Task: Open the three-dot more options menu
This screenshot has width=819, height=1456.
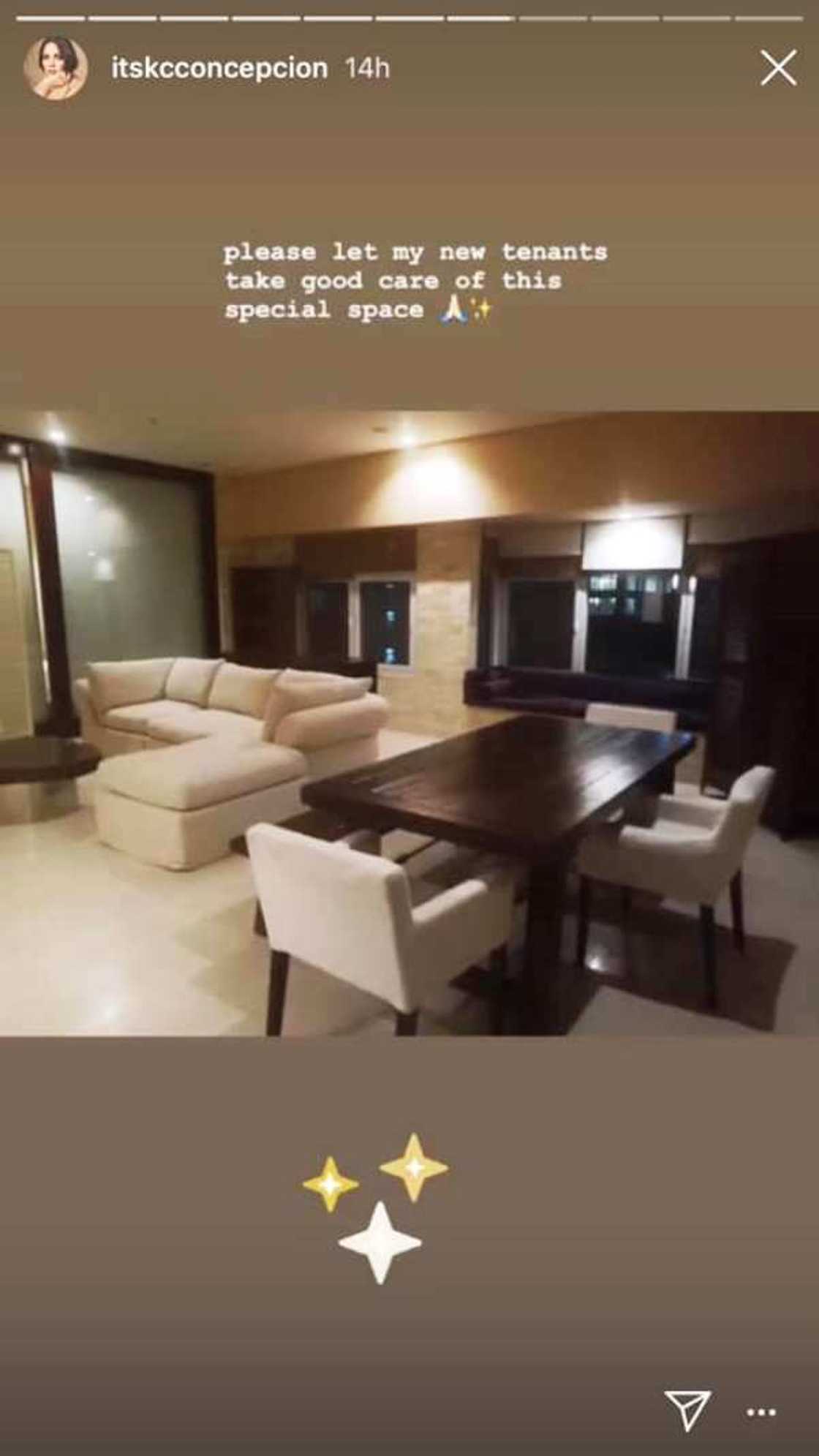Action: [760, 1411]
